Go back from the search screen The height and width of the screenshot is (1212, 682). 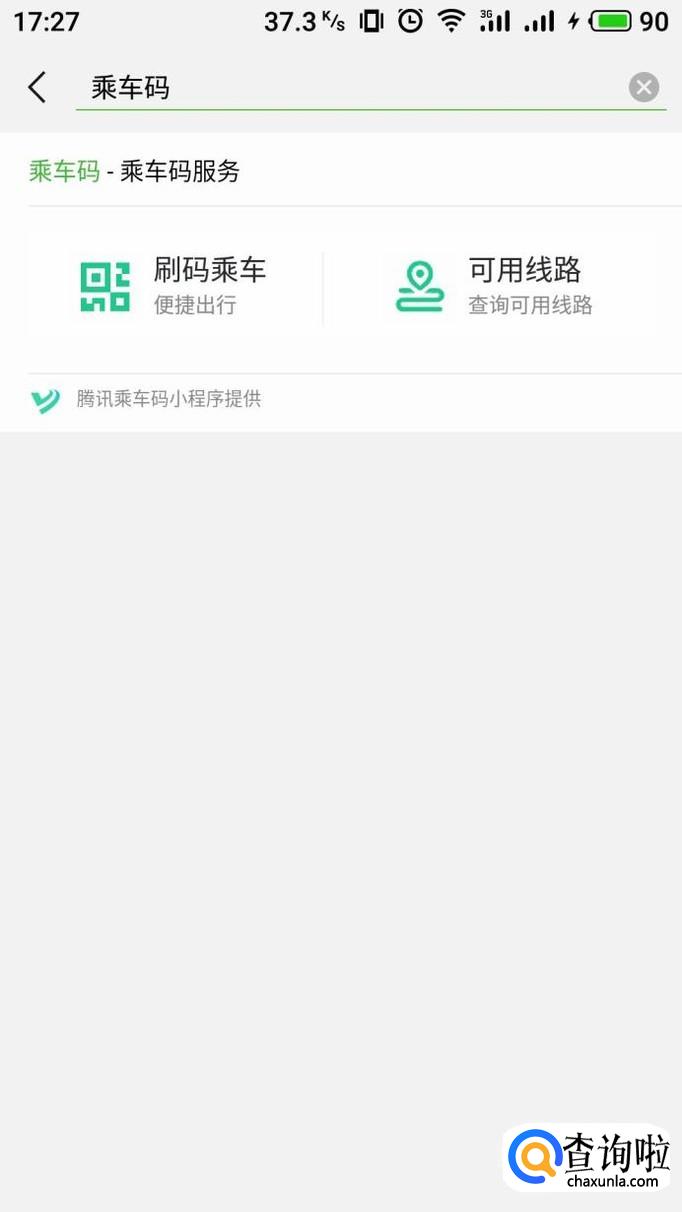[x=37, y=88]
